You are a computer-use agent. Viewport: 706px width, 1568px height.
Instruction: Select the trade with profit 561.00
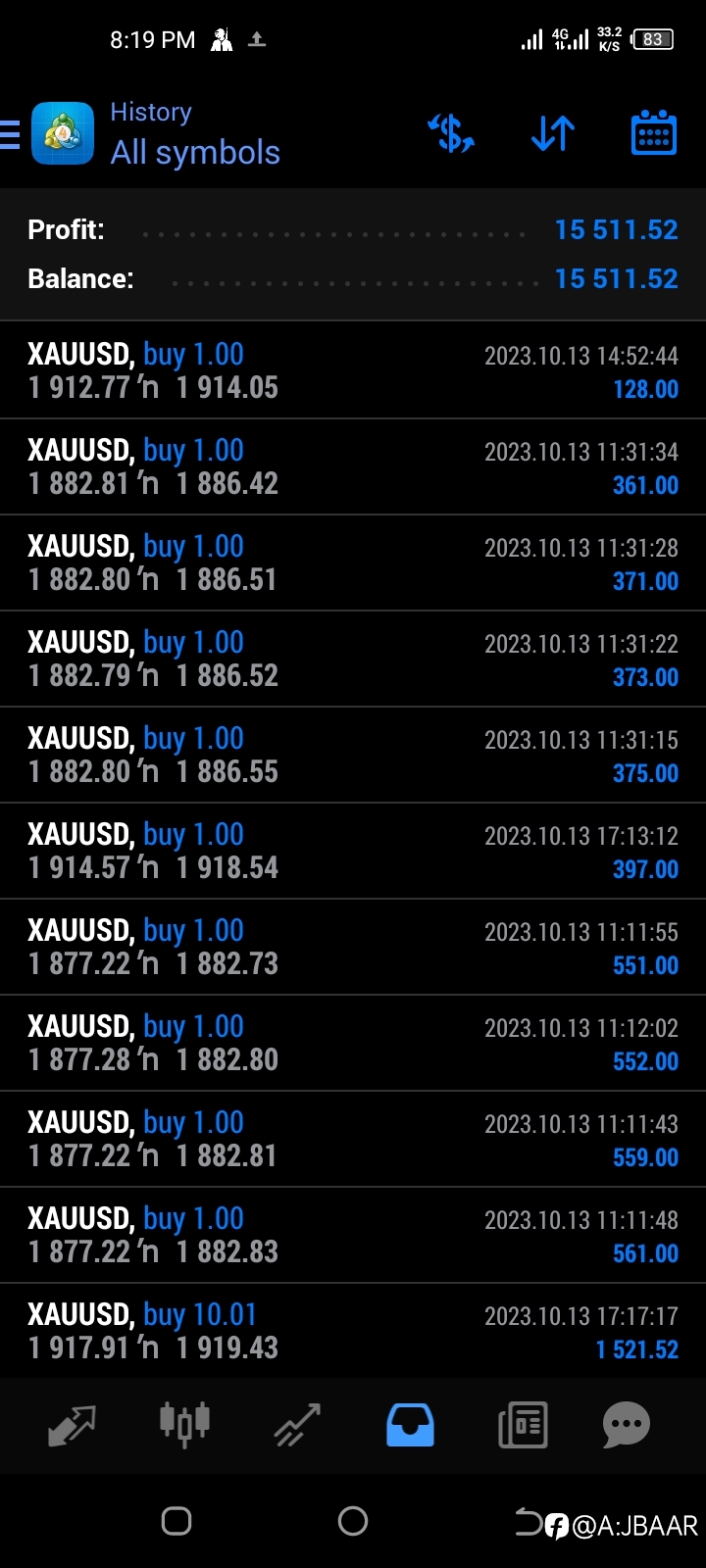click(x=353, y=1235)
